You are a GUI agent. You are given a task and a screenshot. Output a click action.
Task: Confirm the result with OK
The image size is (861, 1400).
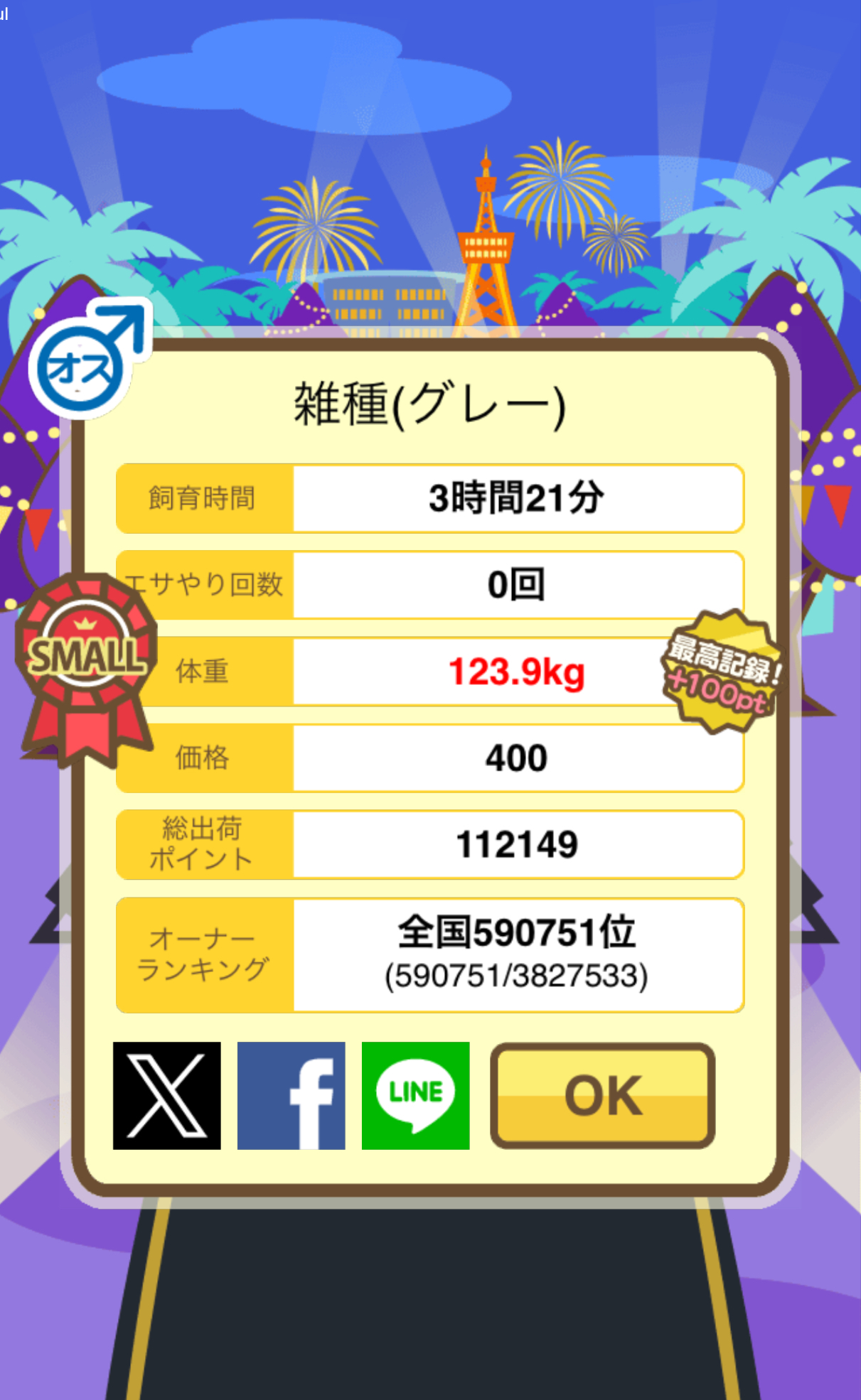(603, 1095)
